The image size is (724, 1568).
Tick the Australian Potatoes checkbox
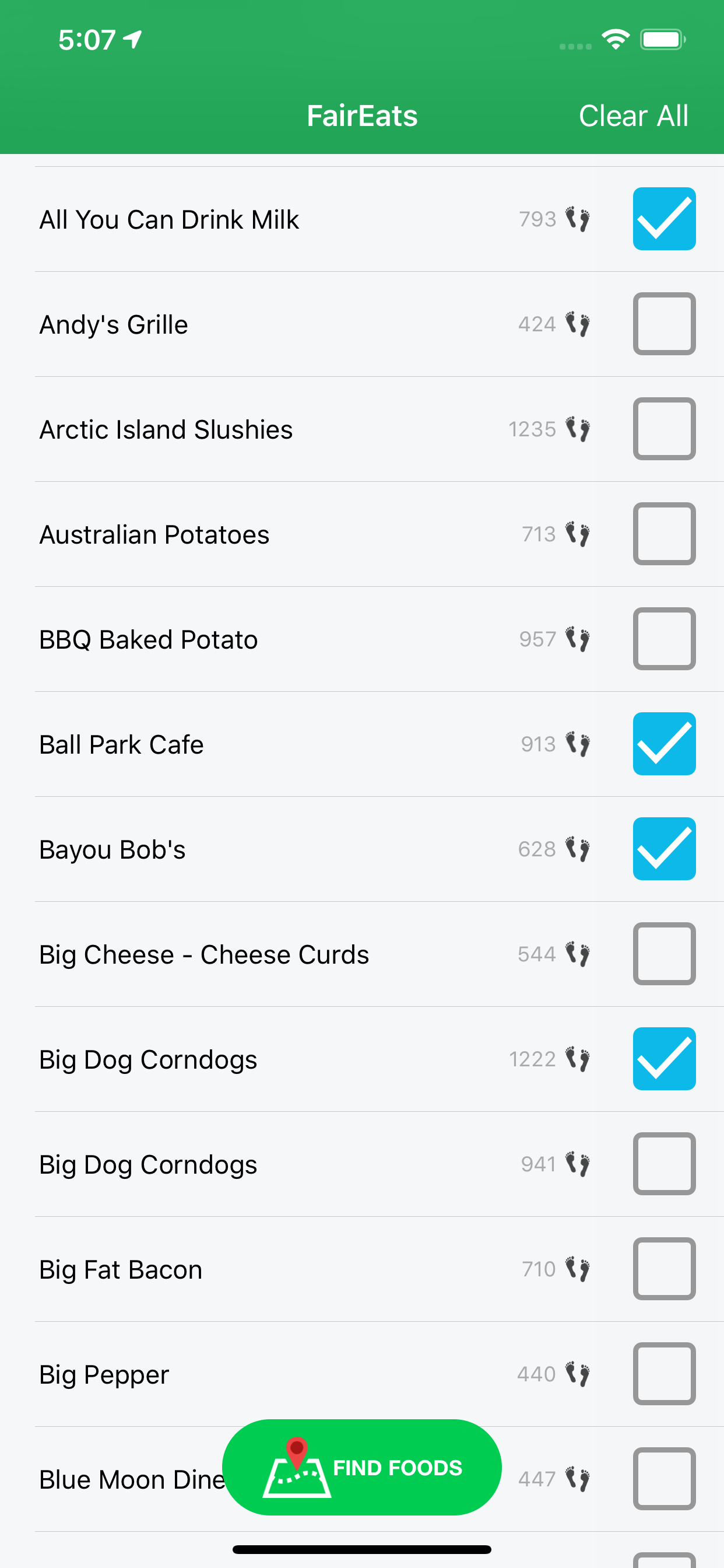point(664,534)
